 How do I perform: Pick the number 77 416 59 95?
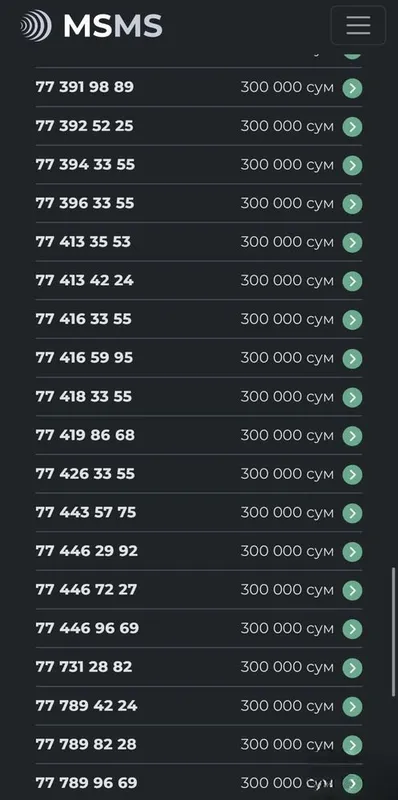point(84,358)
